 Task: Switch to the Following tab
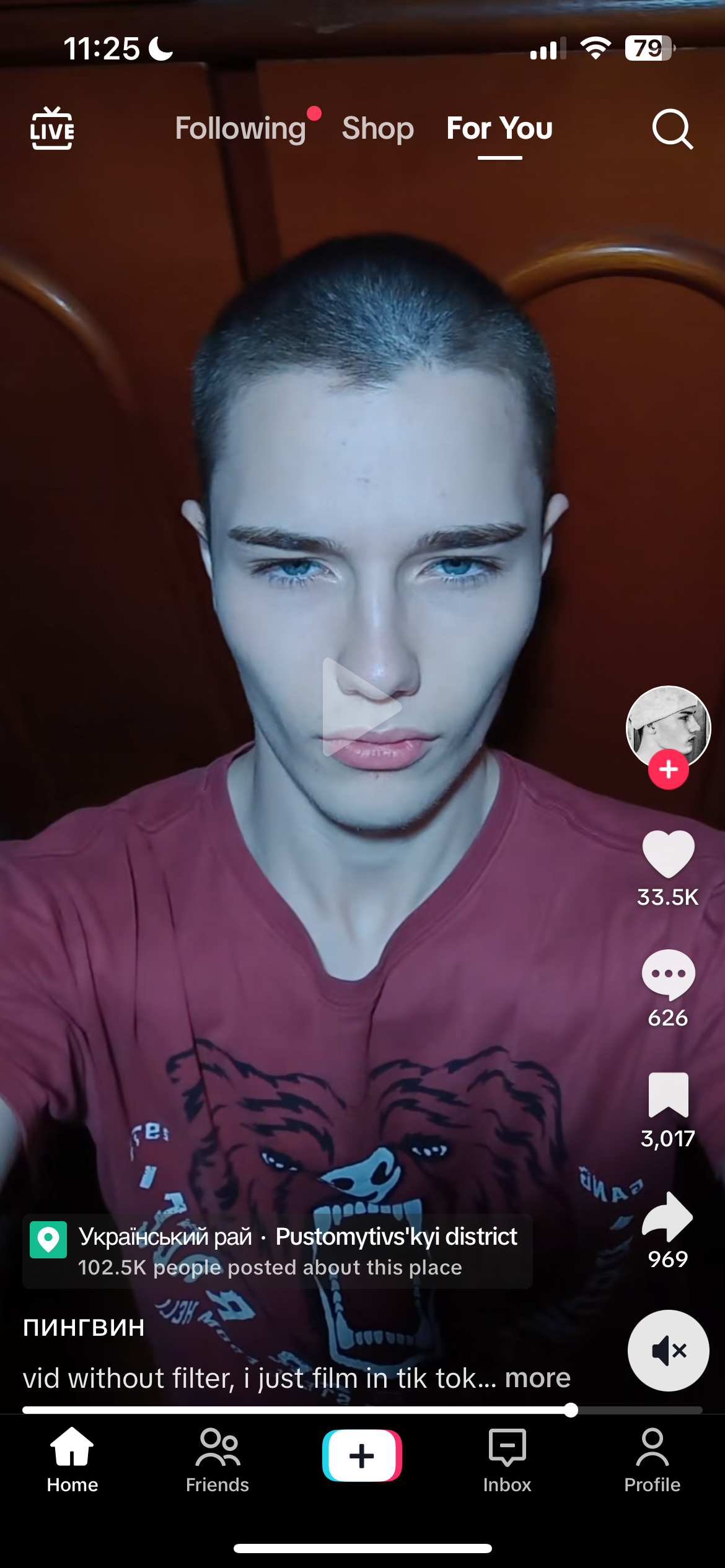[x=240, y=129]
